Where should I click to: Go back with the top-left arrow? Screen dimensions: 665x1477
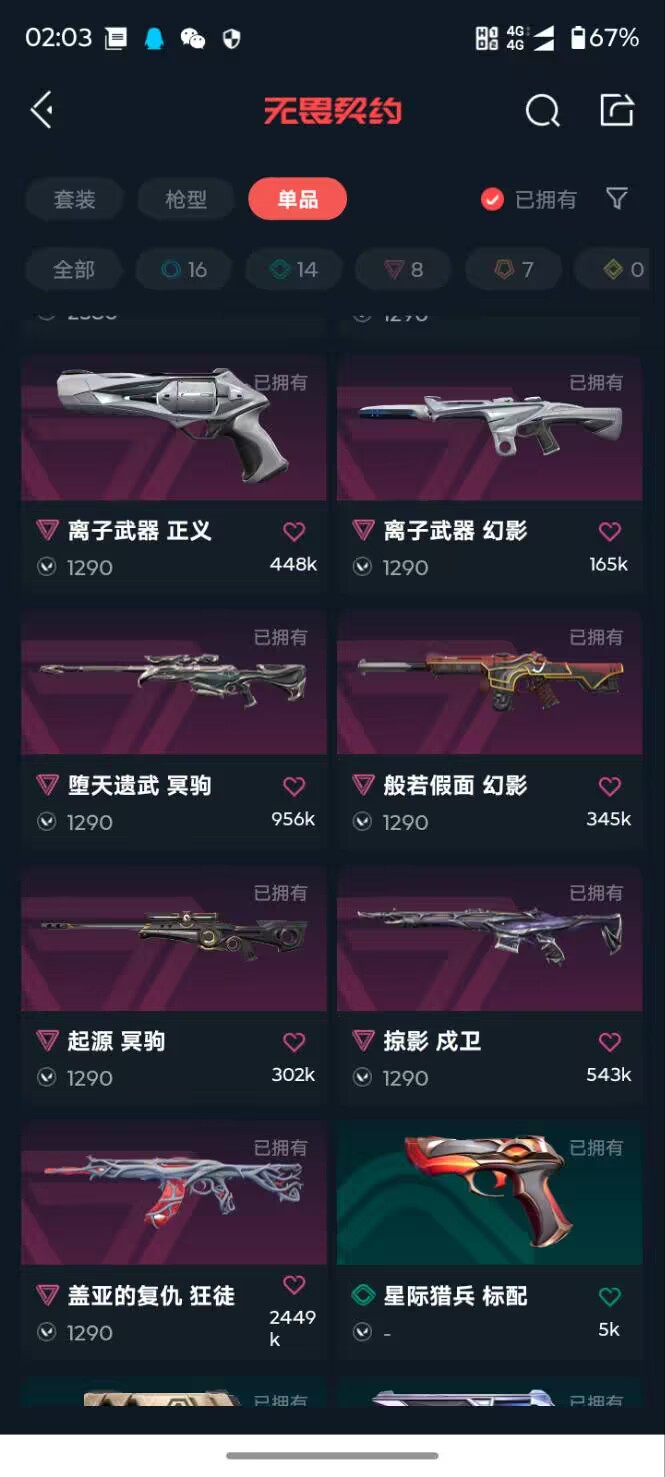pos(42,110)
